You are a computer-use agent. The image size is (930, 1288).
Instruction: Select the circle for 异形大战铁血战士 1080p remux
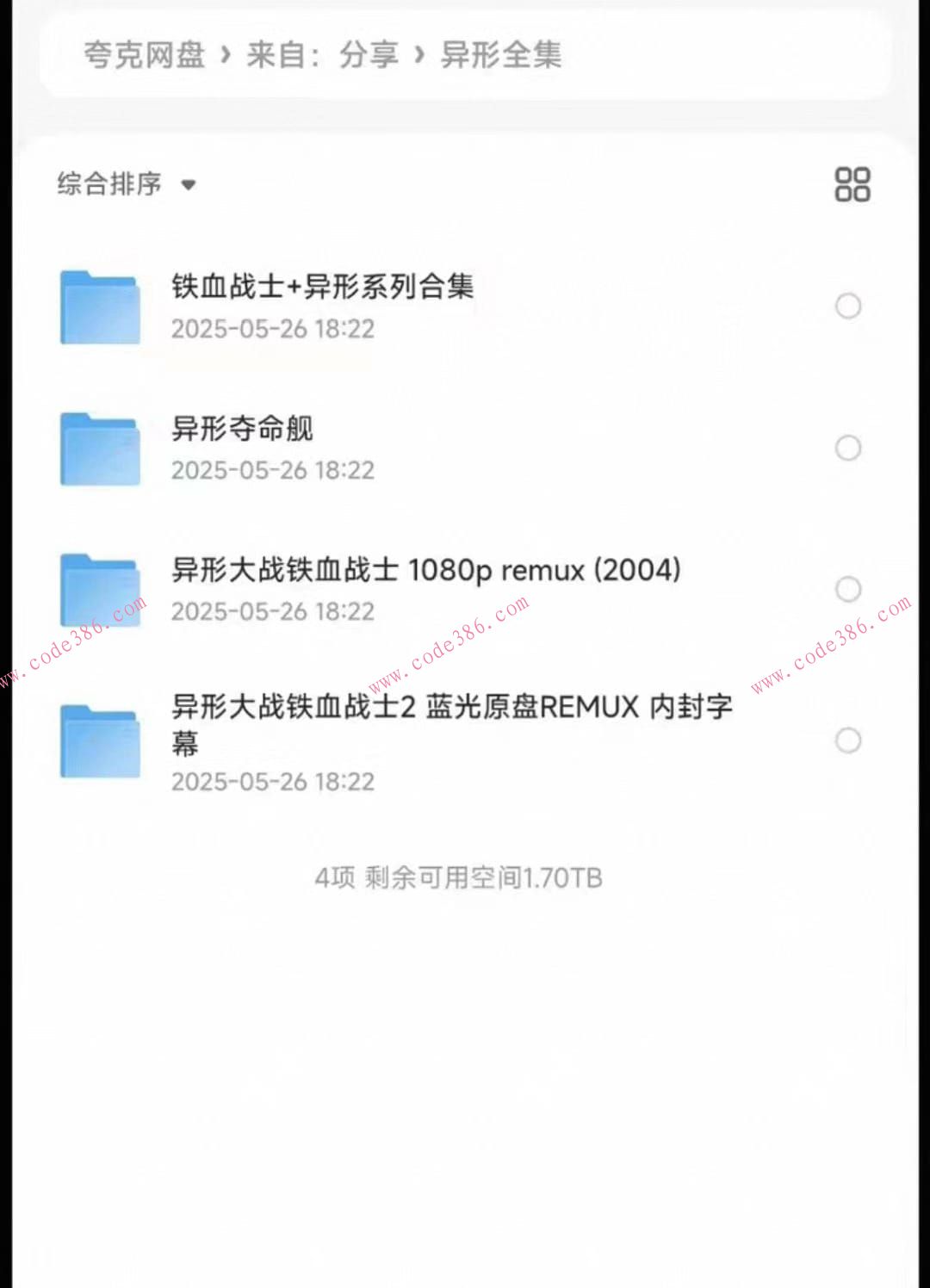tap(849, 589)
